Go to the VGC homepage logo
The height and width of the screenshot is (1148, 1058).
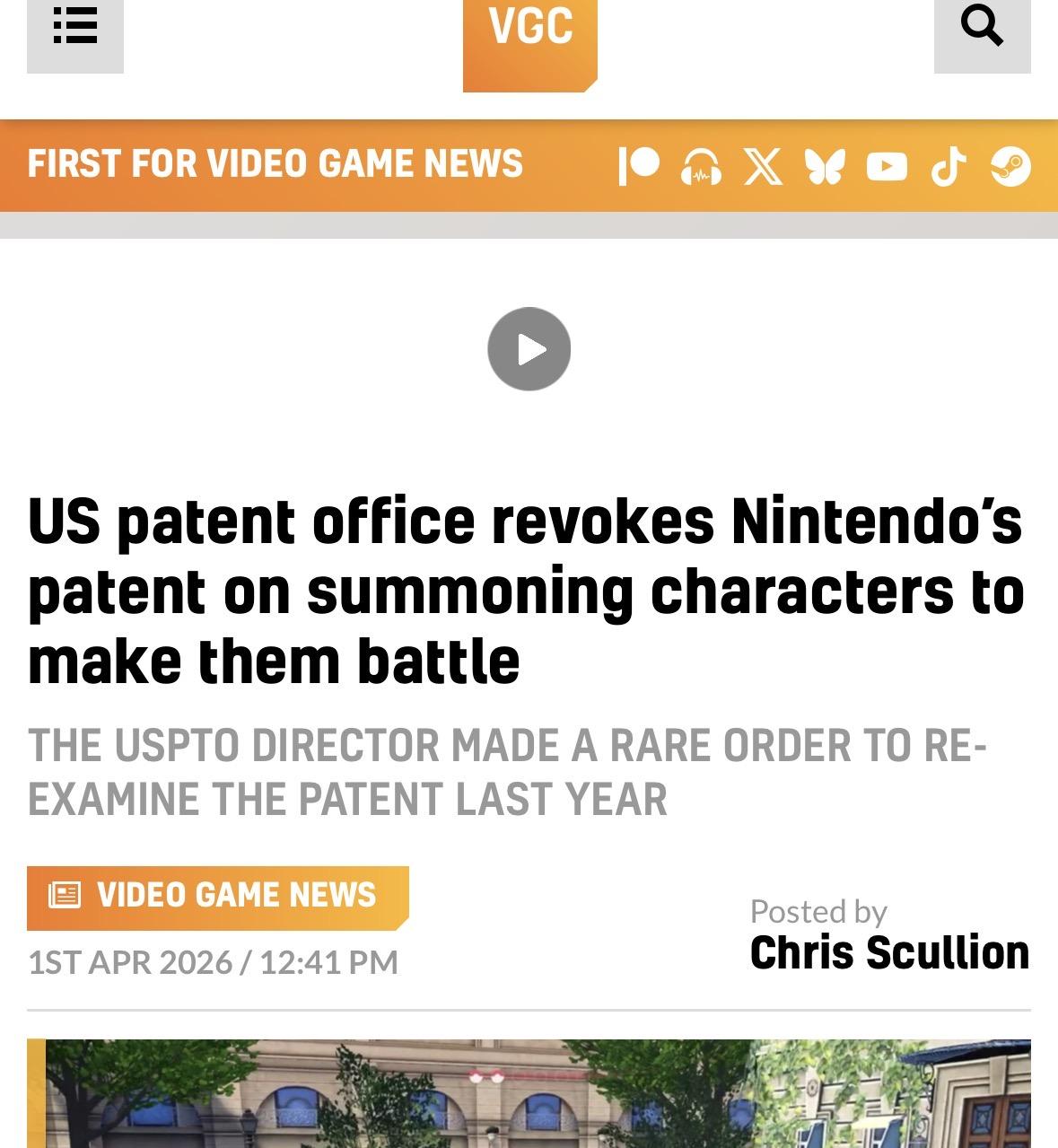coord(529,36)
